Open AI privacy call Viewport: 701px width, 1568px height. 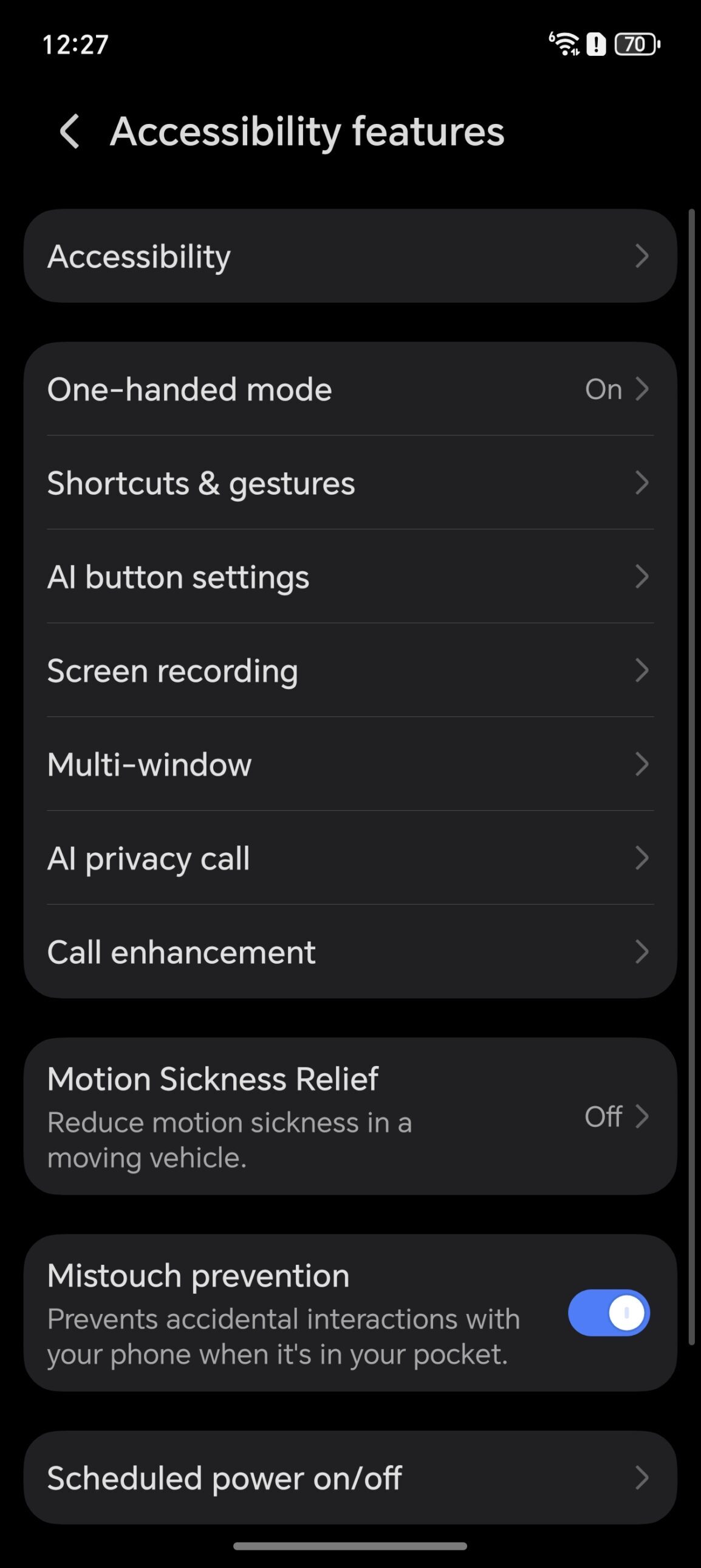(350, 858)
